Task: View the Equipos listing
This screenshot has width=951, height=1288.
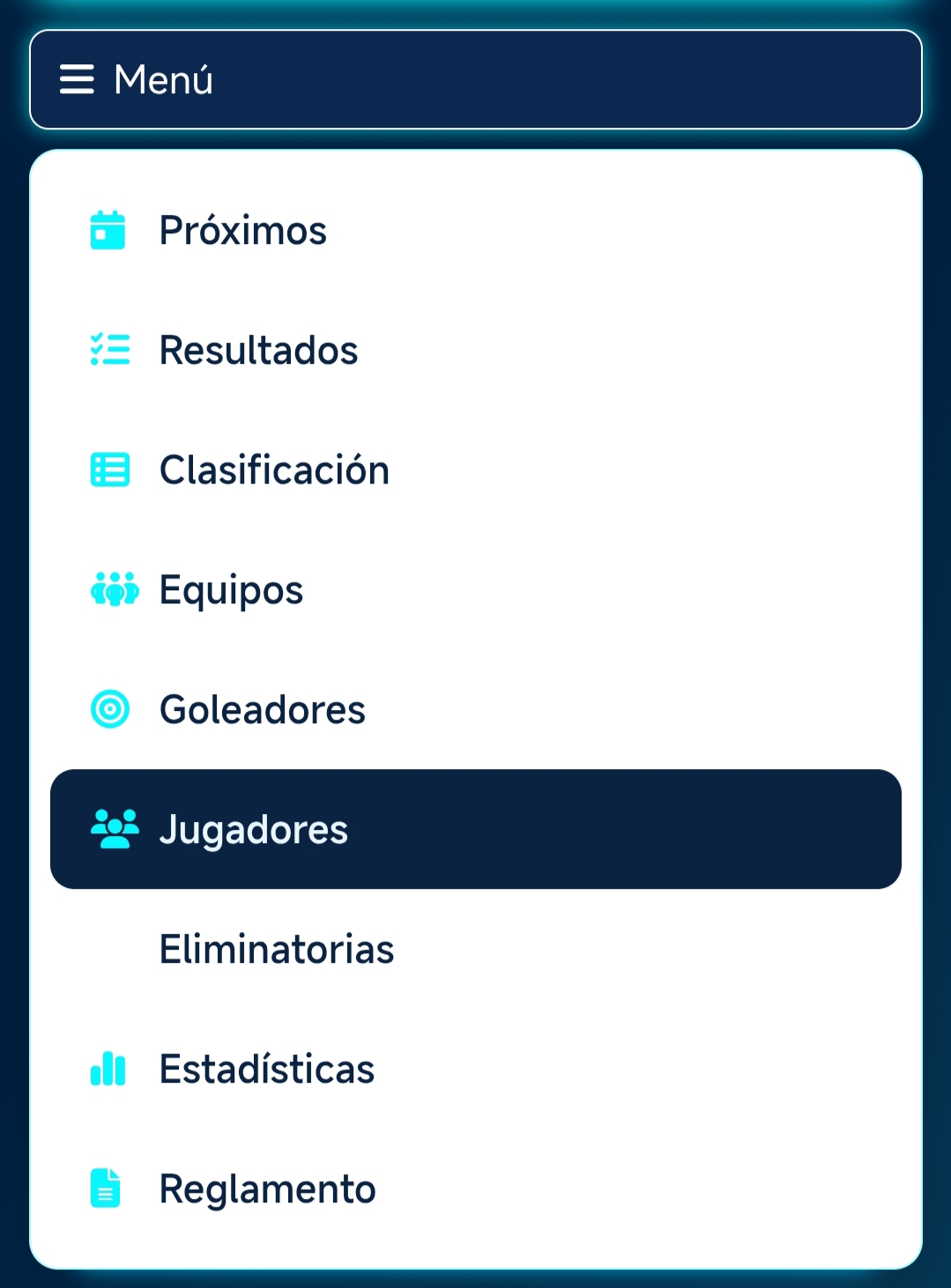Action: click(230, 590)
